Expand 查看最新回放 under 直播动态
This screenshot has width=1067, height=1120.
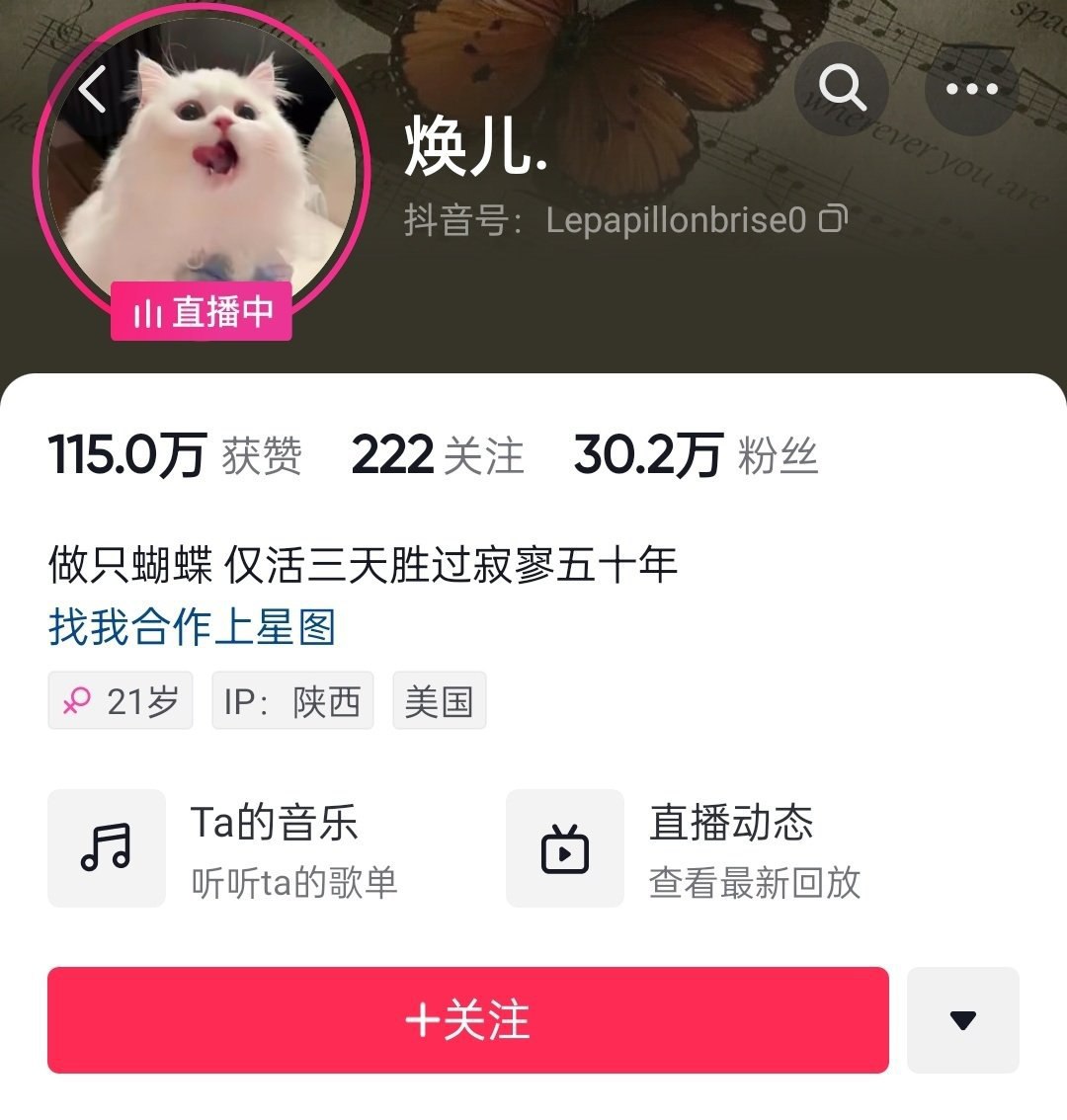click(757, 886)
